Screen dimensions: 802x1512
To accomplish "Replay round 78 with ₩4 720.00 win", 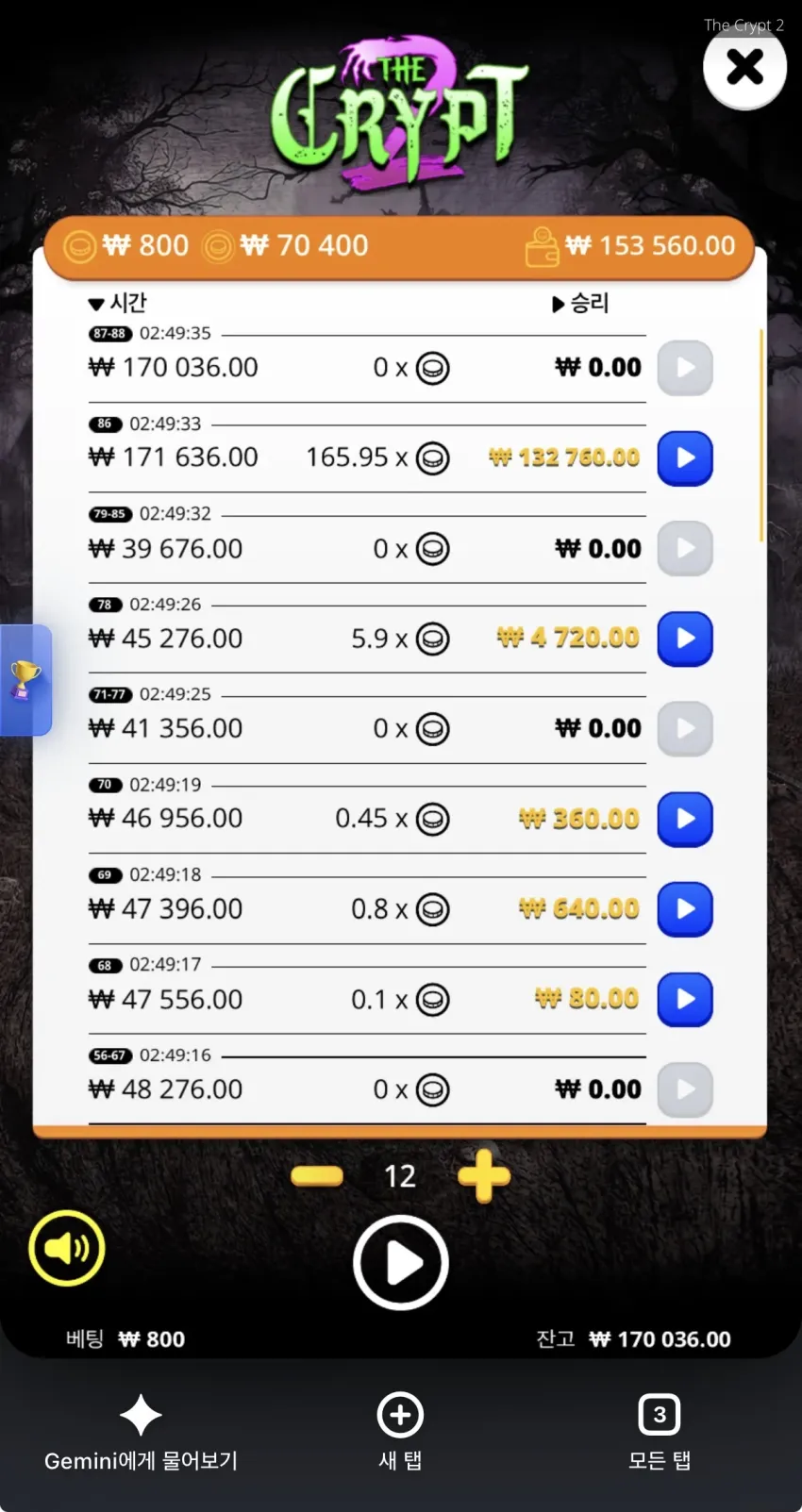I will pyautogui.click(x=685, y=639).
